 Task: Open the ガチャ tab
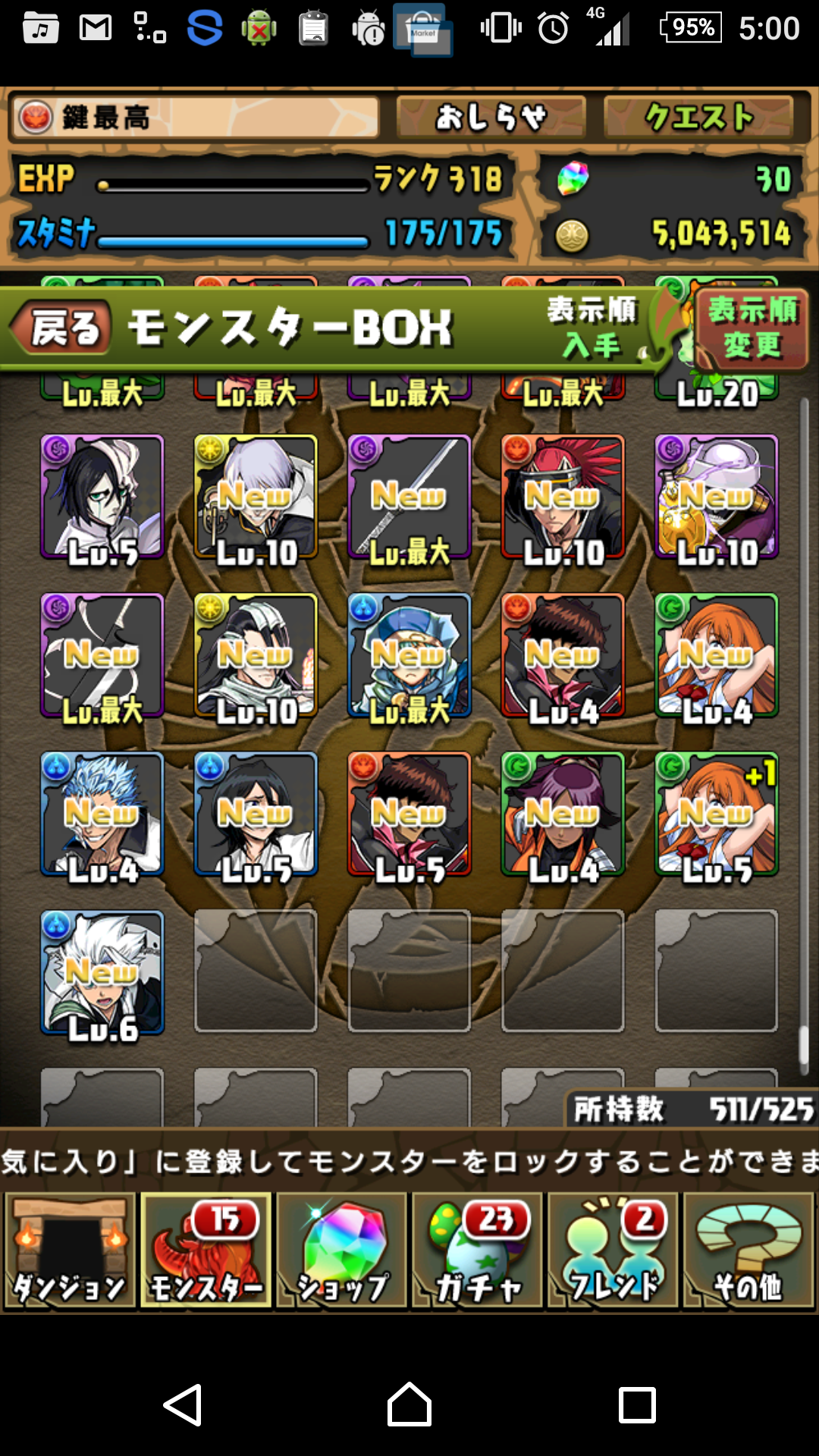(x=478, y=1251)
